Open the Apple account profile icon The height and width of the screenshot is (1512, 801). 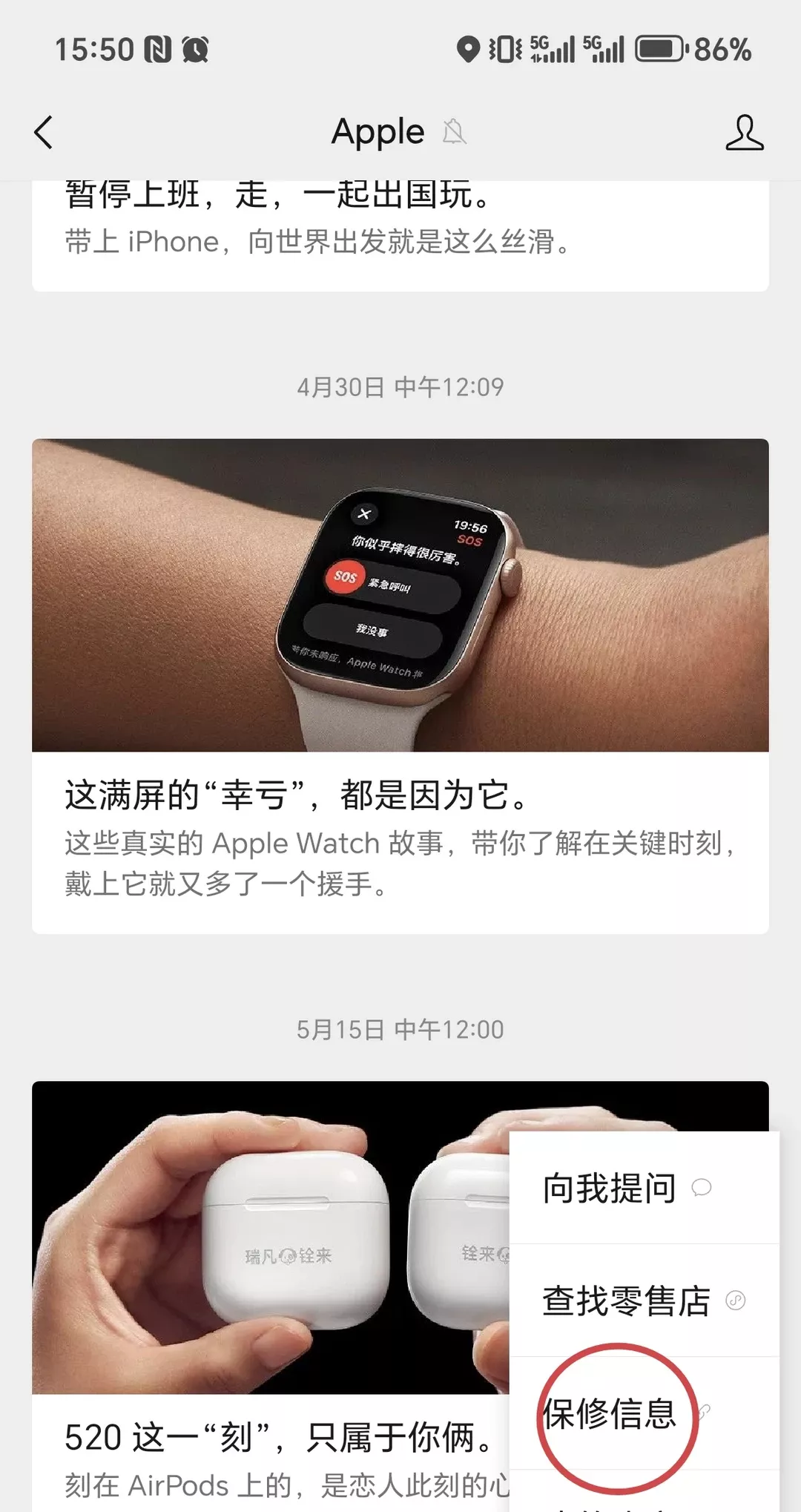[744, 134]
